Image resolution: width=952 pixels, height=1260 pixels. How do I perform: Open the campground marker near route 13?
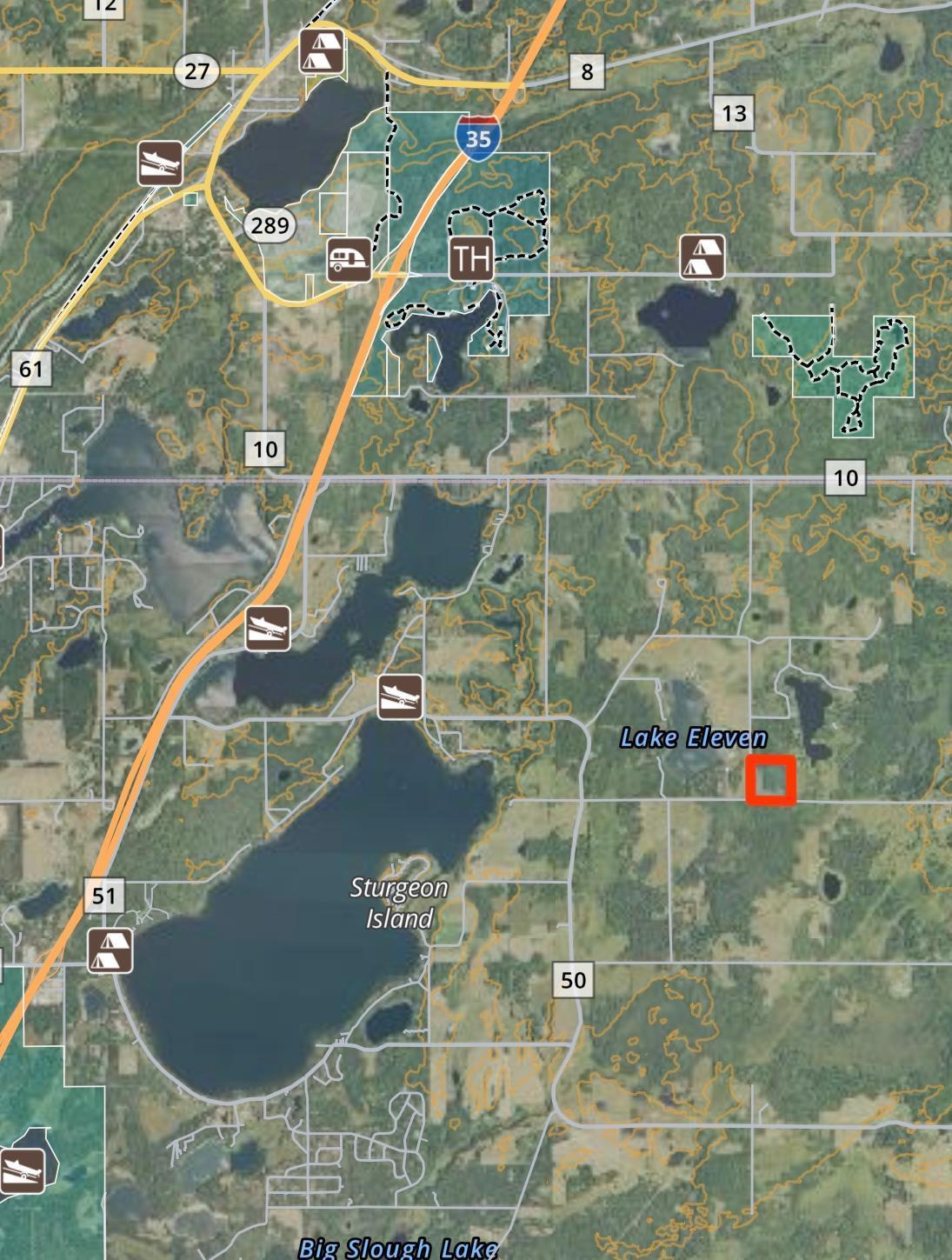[x=702, y=257]
